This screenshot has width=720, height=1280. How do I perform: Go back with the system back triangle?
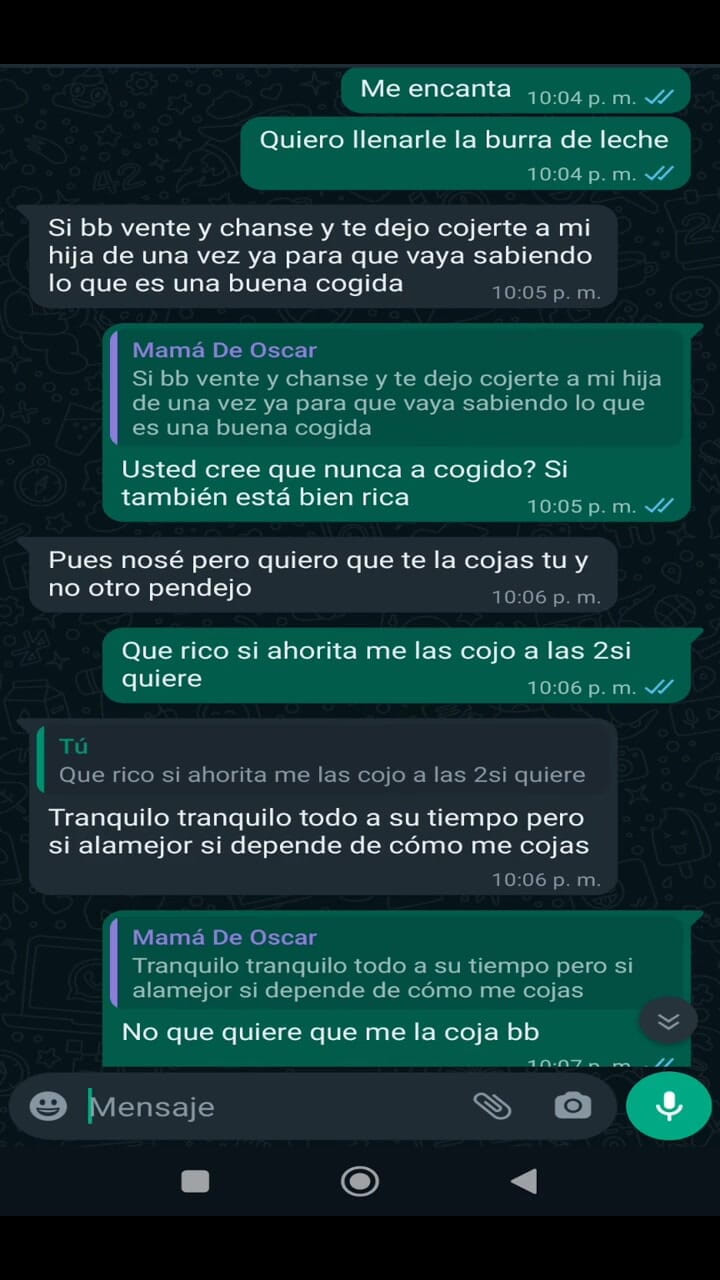click(x=524, y=1181)
